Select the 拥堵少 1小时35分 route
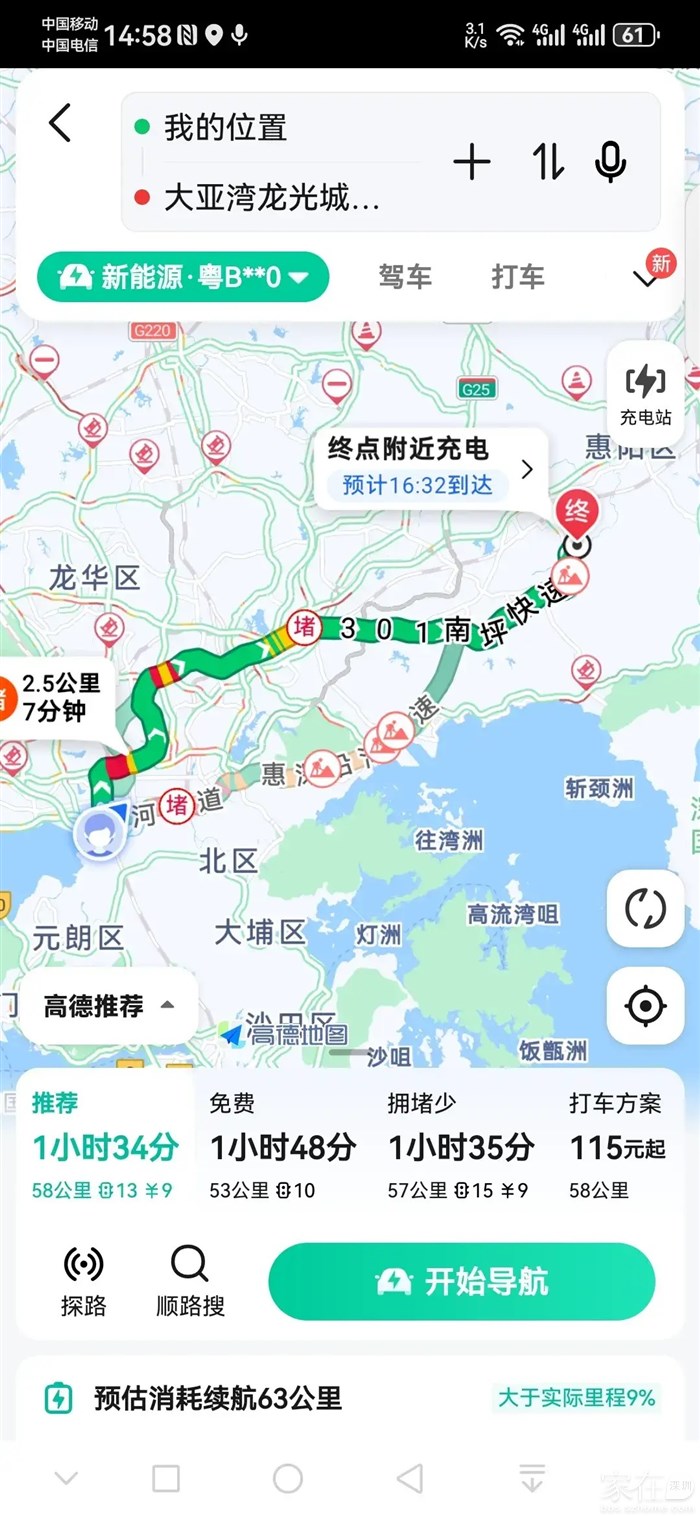Image resolution: width=700 pixels, height=1516 pixels. tap(462, 1146)
